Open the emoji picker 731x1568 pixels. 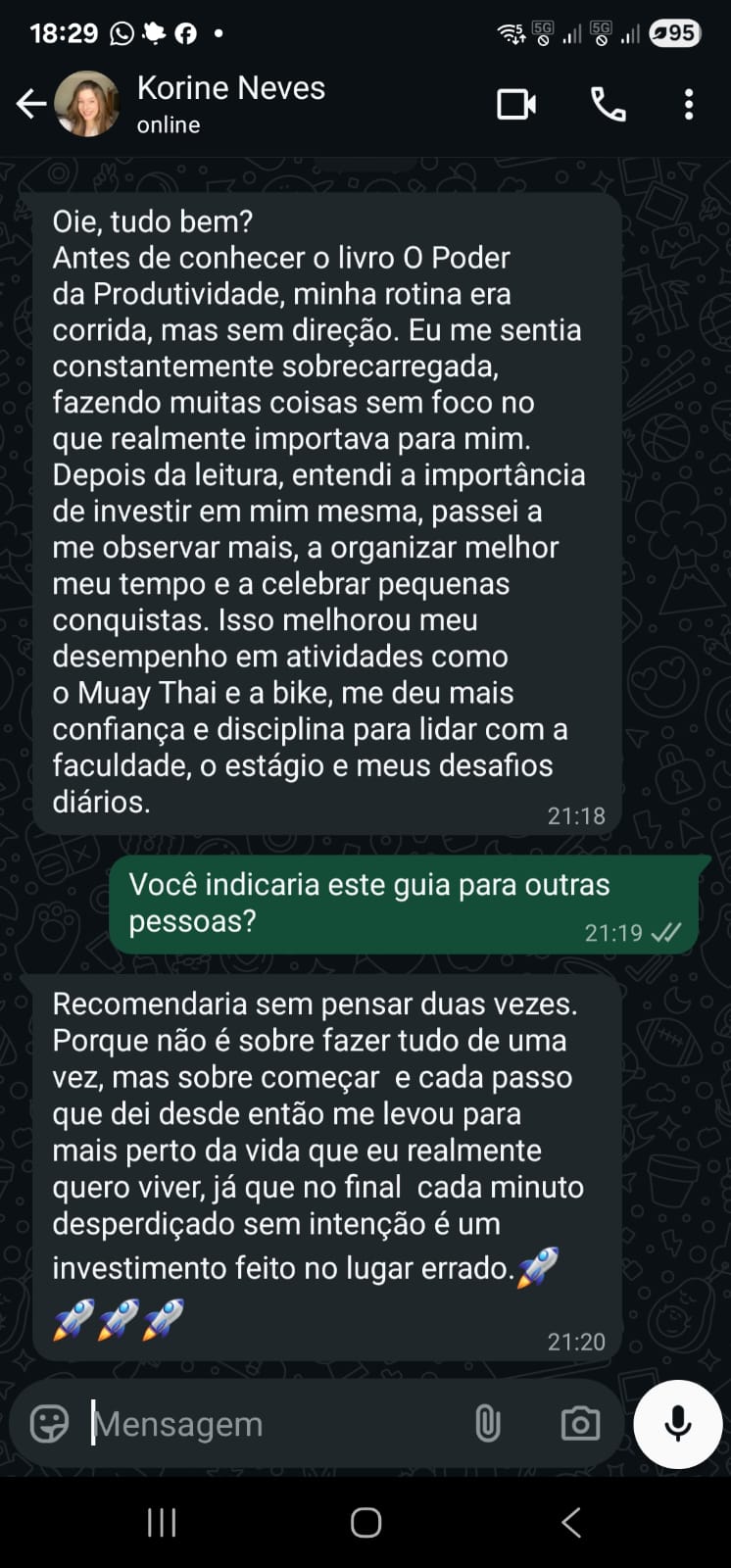pyautogui.click(x=49, y=1424)
